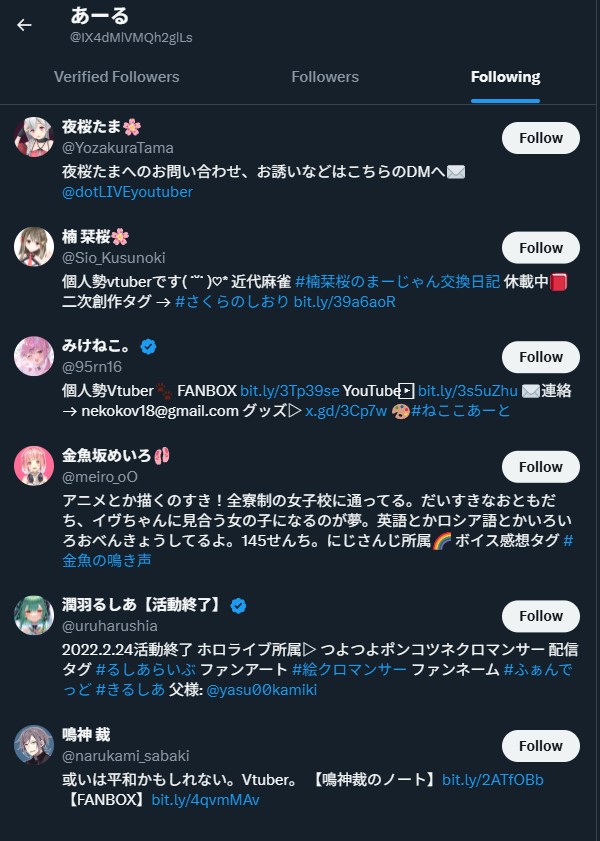The image size is (600, 841).
Task: Open the bit.ly/39a6aoR link
Action: tap(344, 301)
